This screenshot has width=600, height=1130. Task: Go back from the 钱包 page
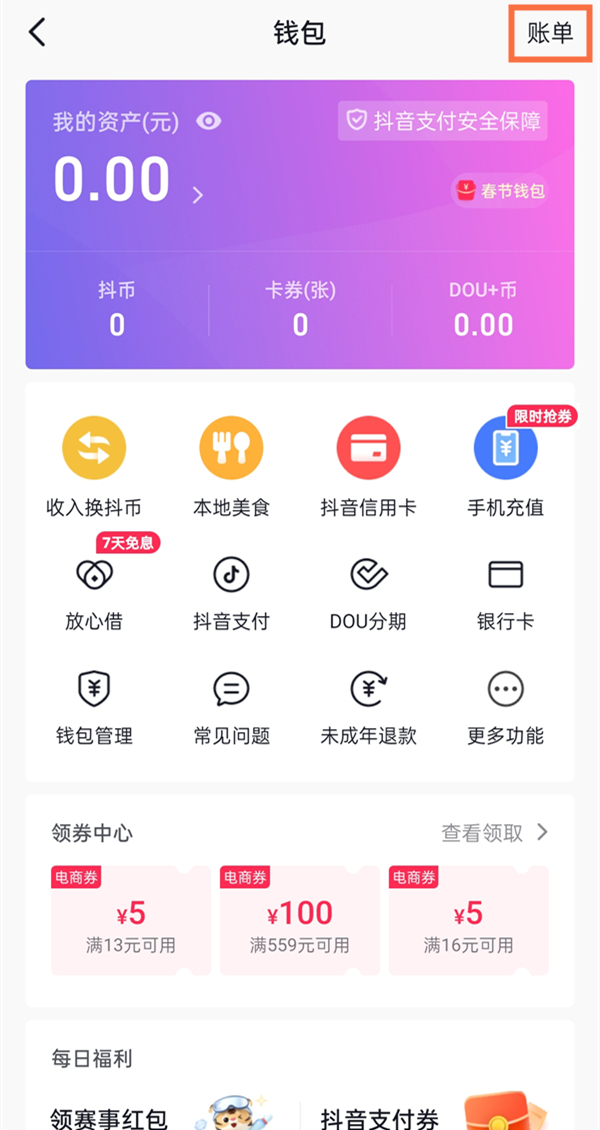click(37, 33)
